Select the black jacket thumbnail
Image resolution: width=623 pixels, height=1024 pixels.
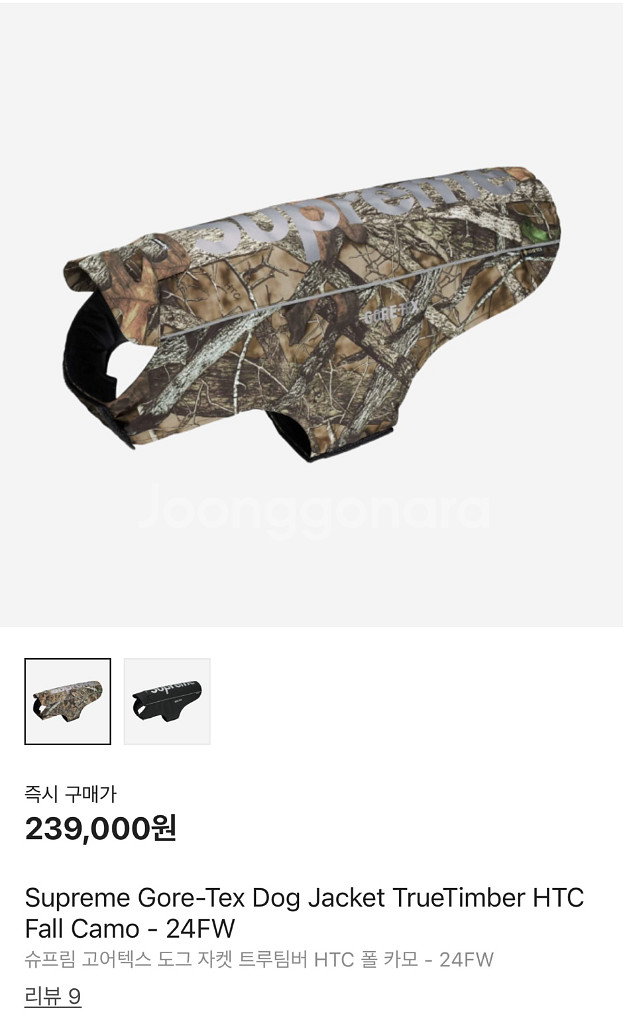(x=167, y=701)
